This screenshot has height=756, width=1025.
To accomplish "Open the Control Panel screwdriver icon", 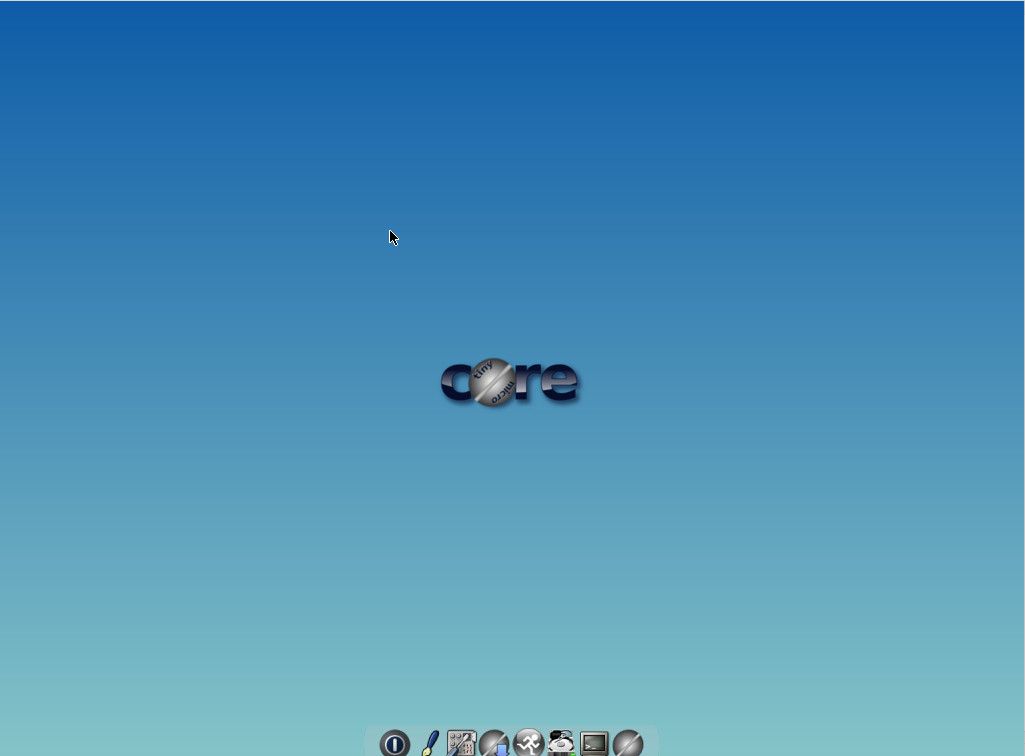I will point(461,743).
